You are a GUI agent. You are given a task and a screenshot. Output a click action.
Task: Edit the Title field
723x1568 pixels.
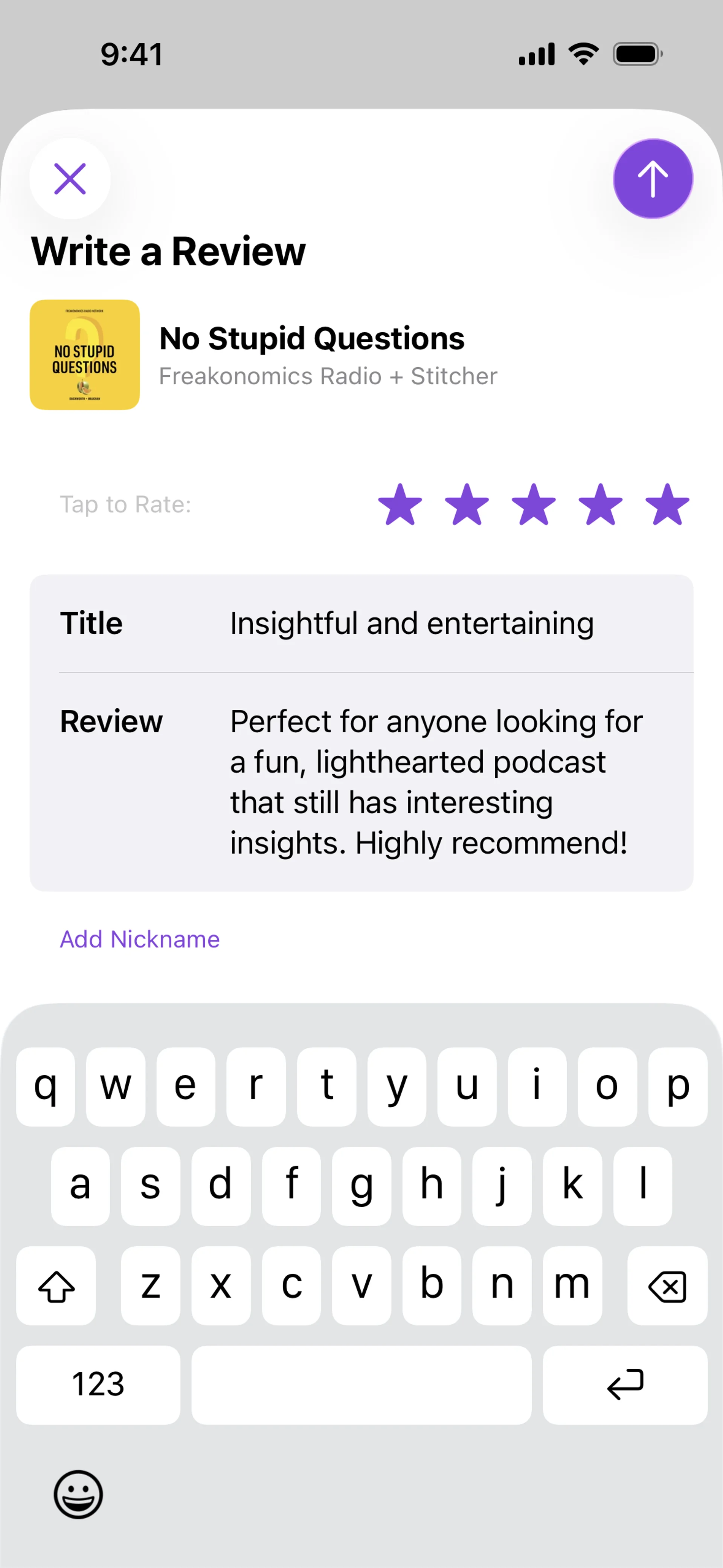click(x=412, y=623)
